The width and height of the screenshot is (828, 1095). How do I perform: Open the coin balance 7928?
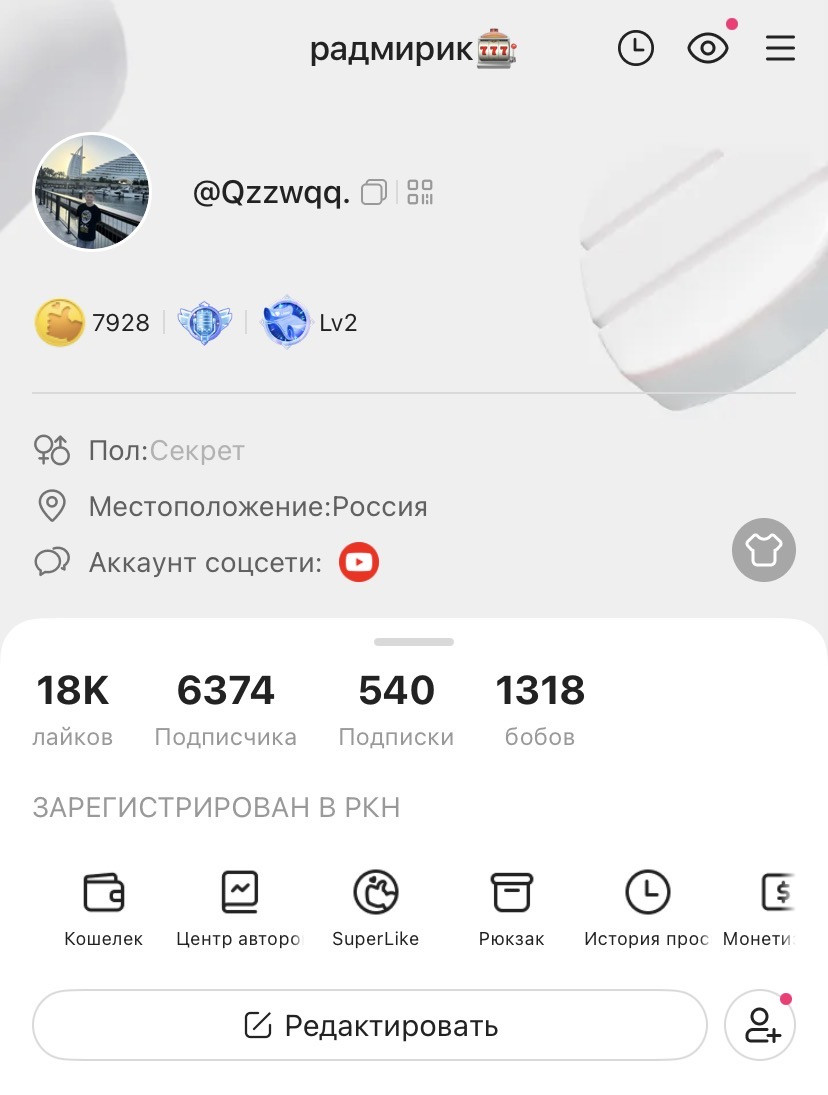tap(93, 323)
